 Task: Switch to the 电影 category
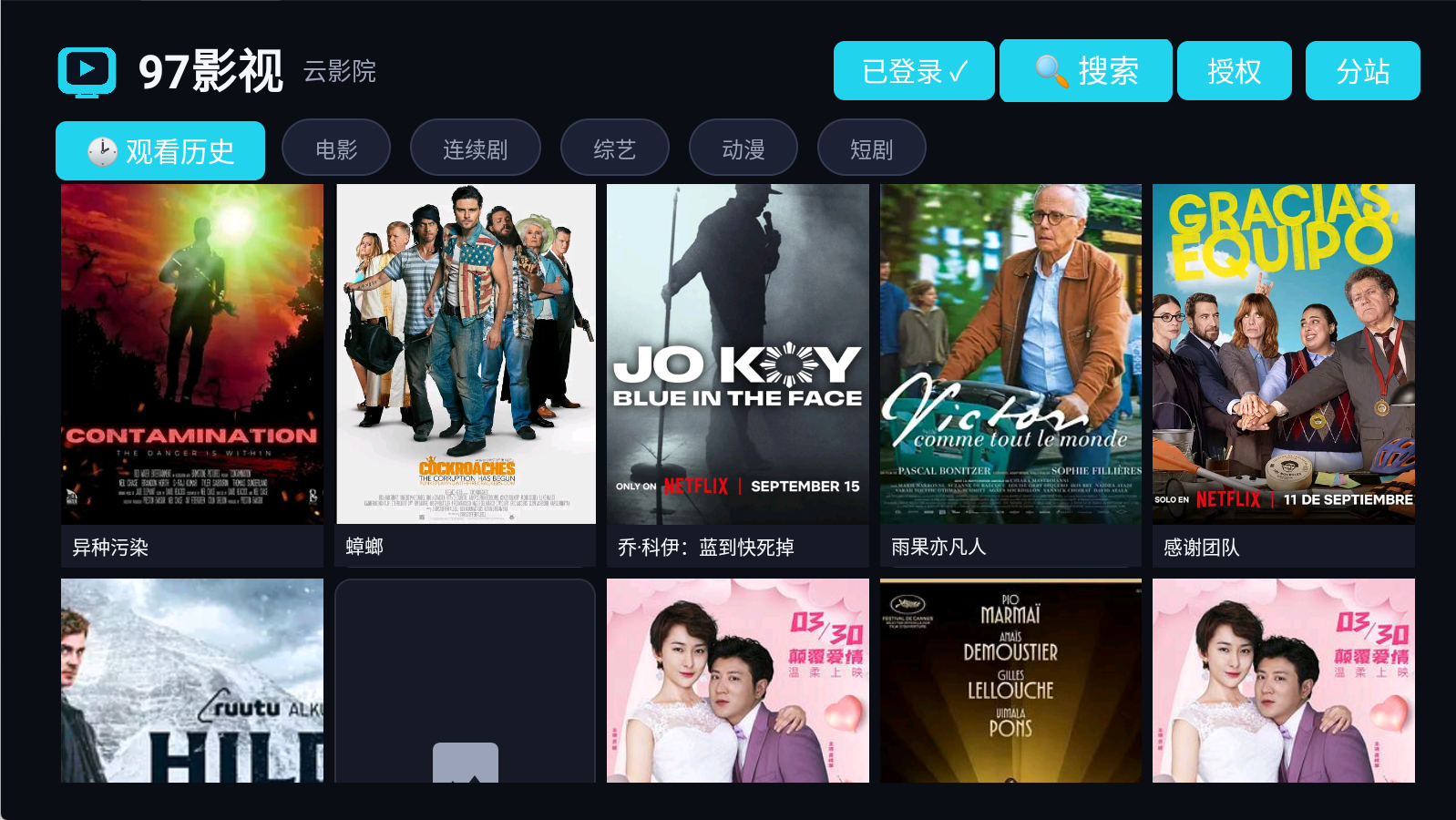336,148
